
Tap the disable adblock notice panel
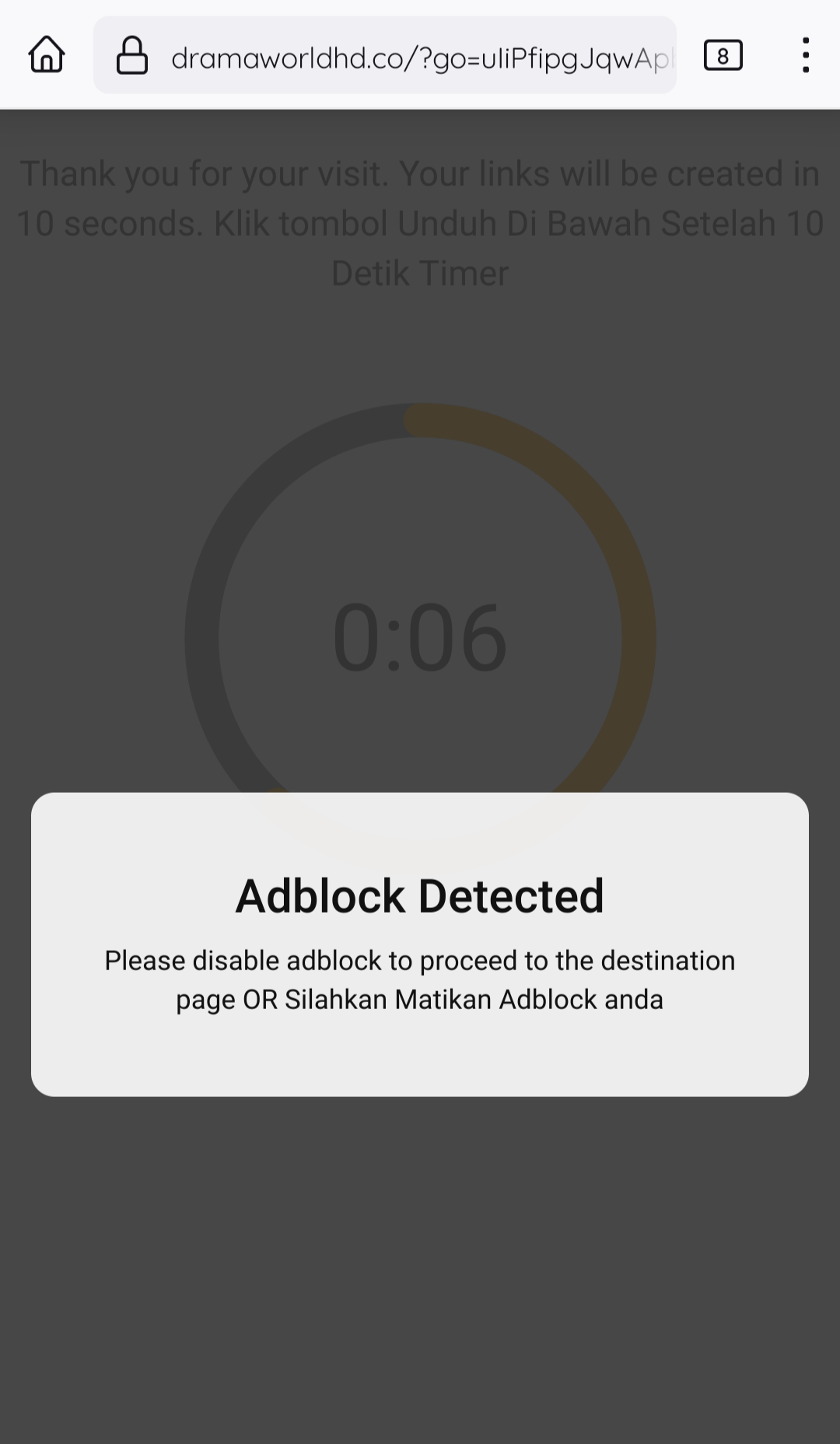pyautogui.click(x=420, y=945)
